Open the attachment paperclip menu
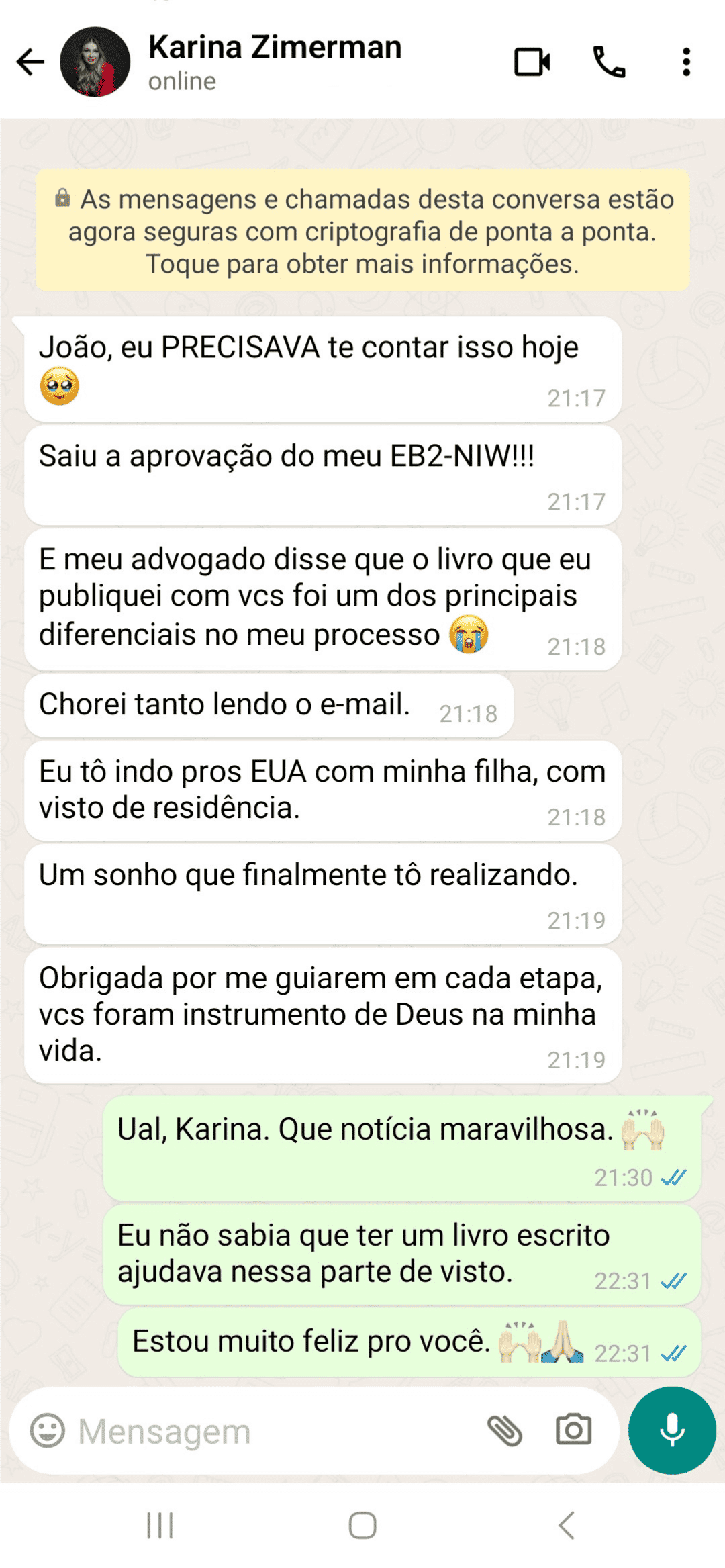This screenshot has width=725, height=1568. (x=505, y=1430)
